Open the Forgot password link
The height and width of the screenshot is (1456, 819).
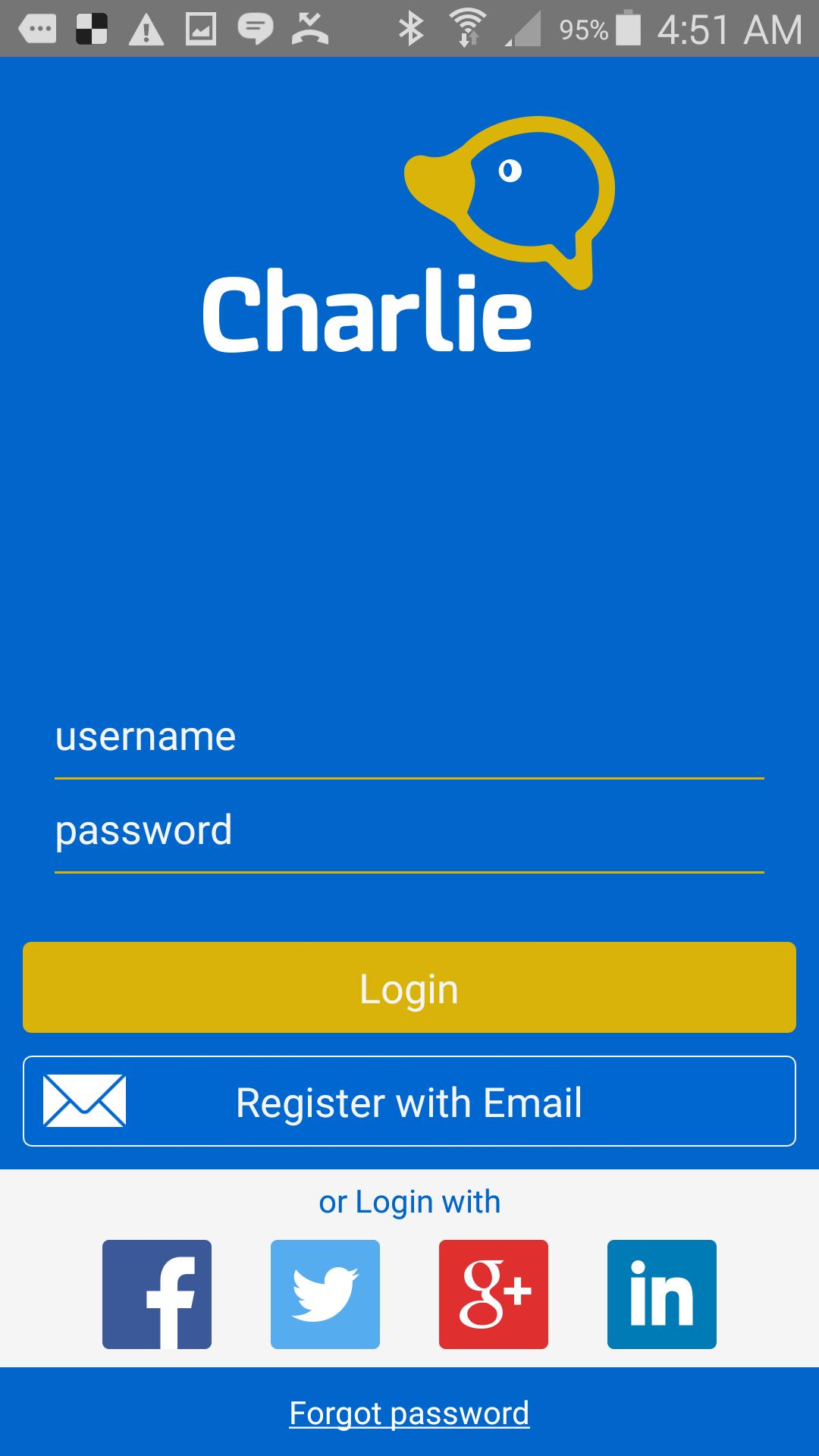[x=409, y=1412]
